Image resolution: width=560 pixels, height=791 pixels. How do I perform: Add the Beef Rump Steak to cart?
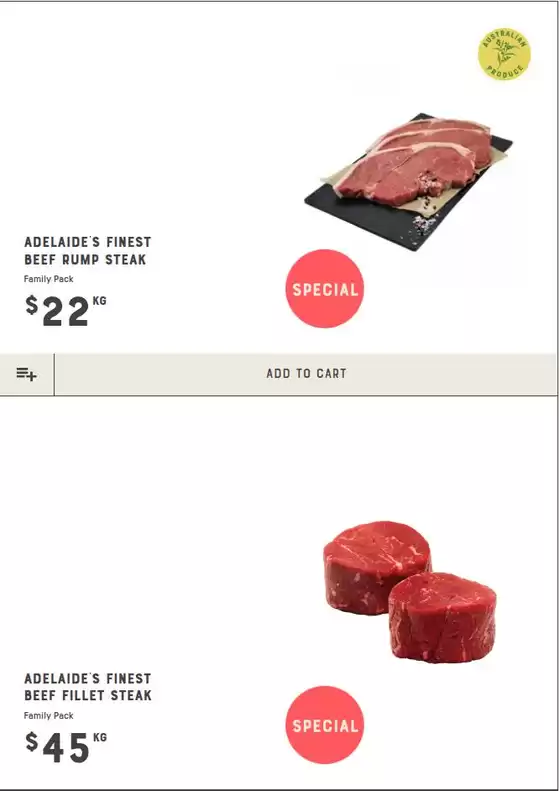click(306, 374)
